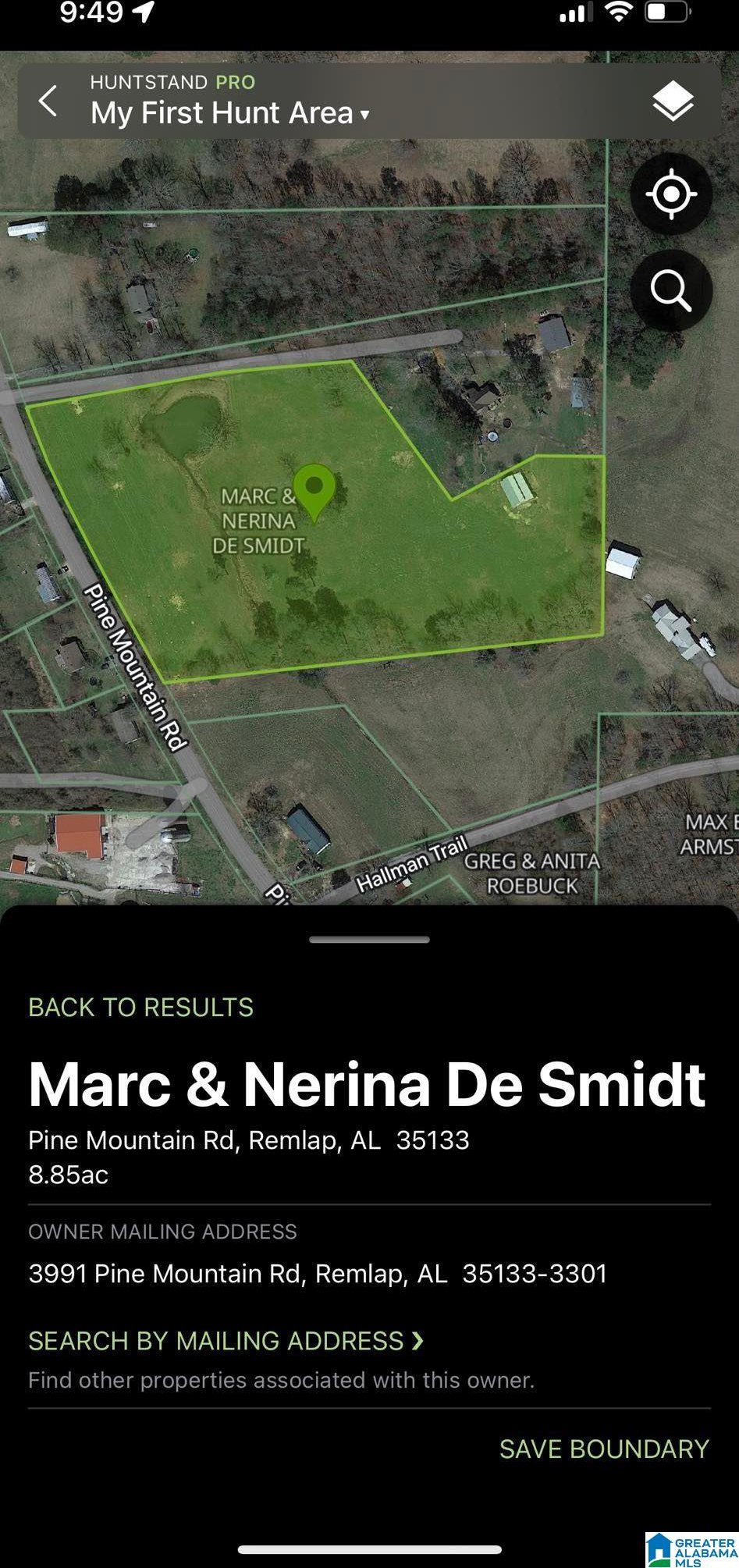
Task: Tap the bottom sheet drag handle
Action: click(x=369, y=939)
